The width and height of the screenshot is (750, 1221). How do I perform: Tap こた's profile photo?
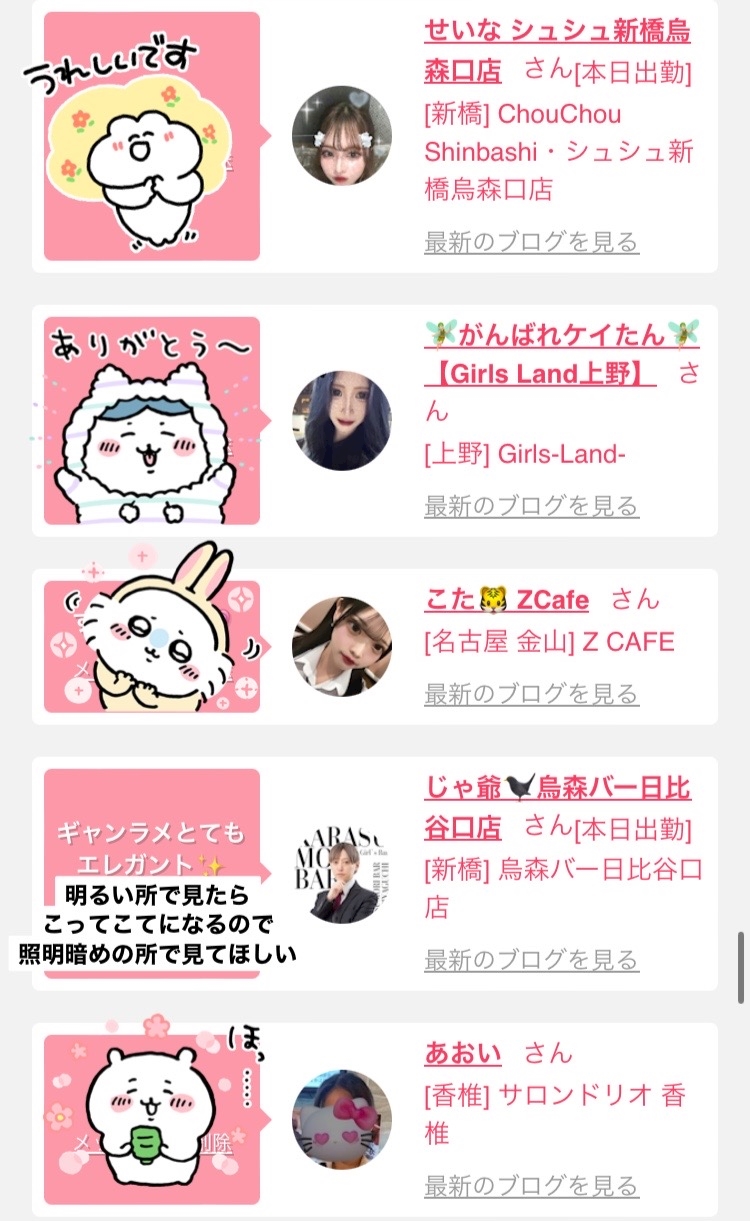(341, 647)
